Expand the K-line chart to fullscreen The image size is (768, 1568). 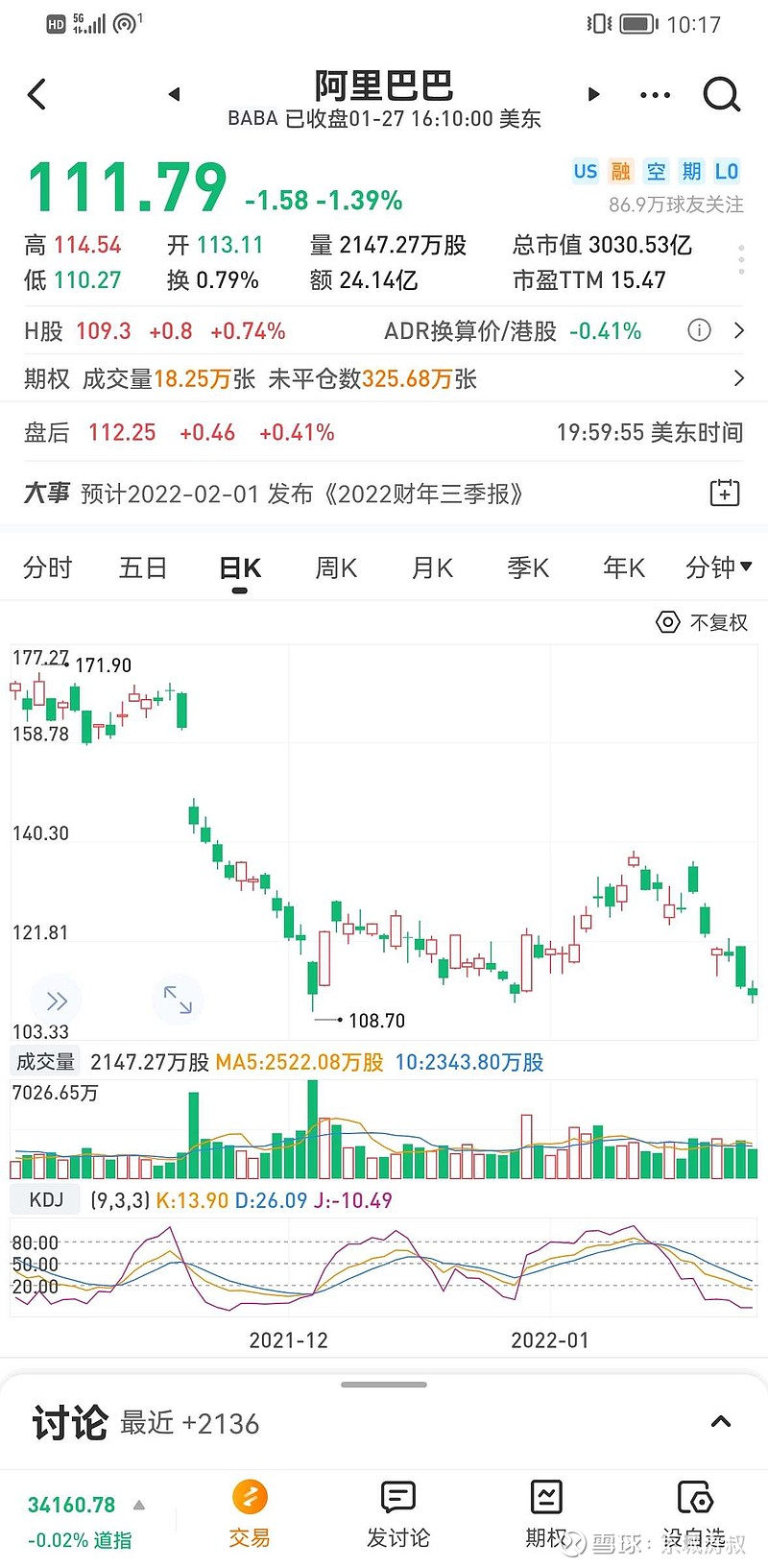[178, 1000]
